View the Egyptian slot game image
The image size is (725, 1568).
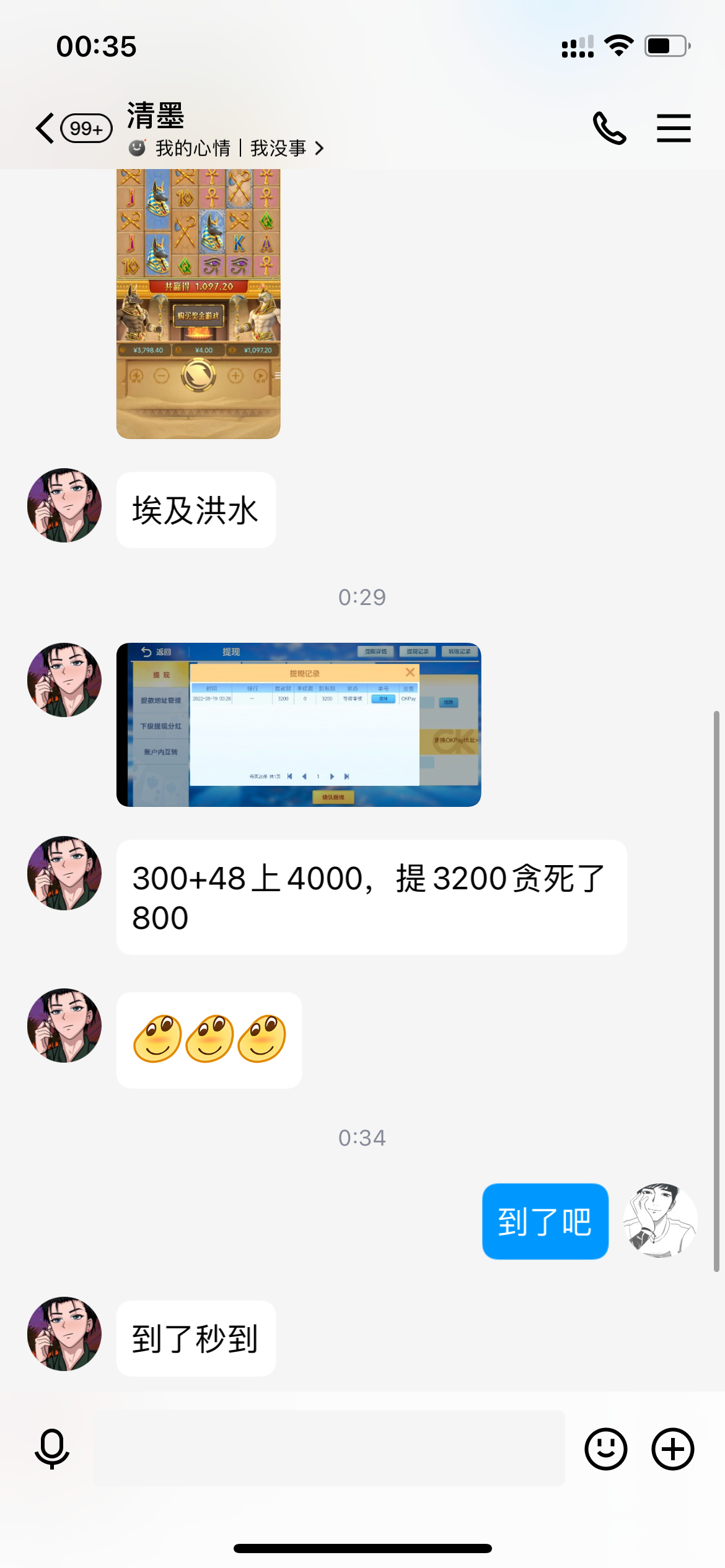(198, 303)
